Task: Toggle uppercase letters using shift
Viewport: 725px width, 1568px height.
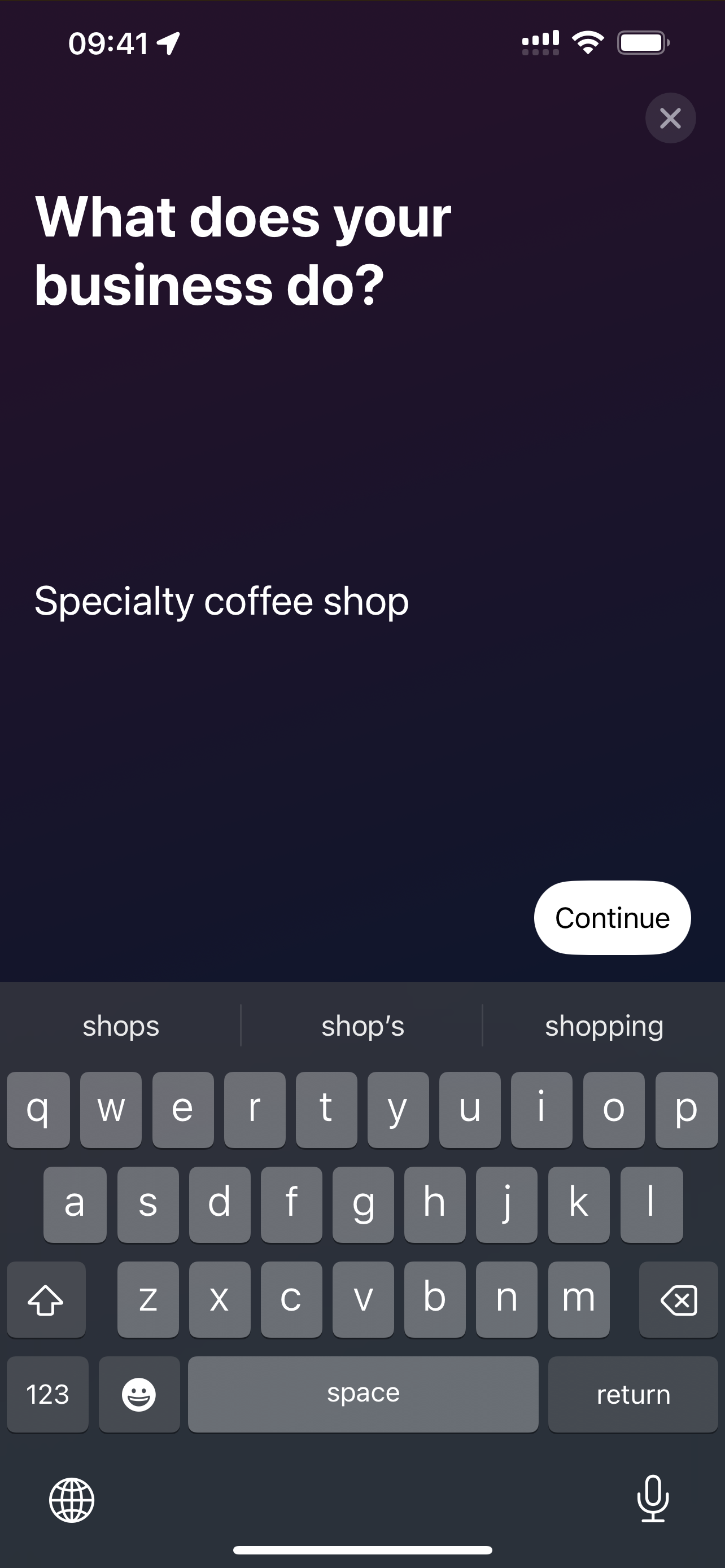Action: 46,1299
